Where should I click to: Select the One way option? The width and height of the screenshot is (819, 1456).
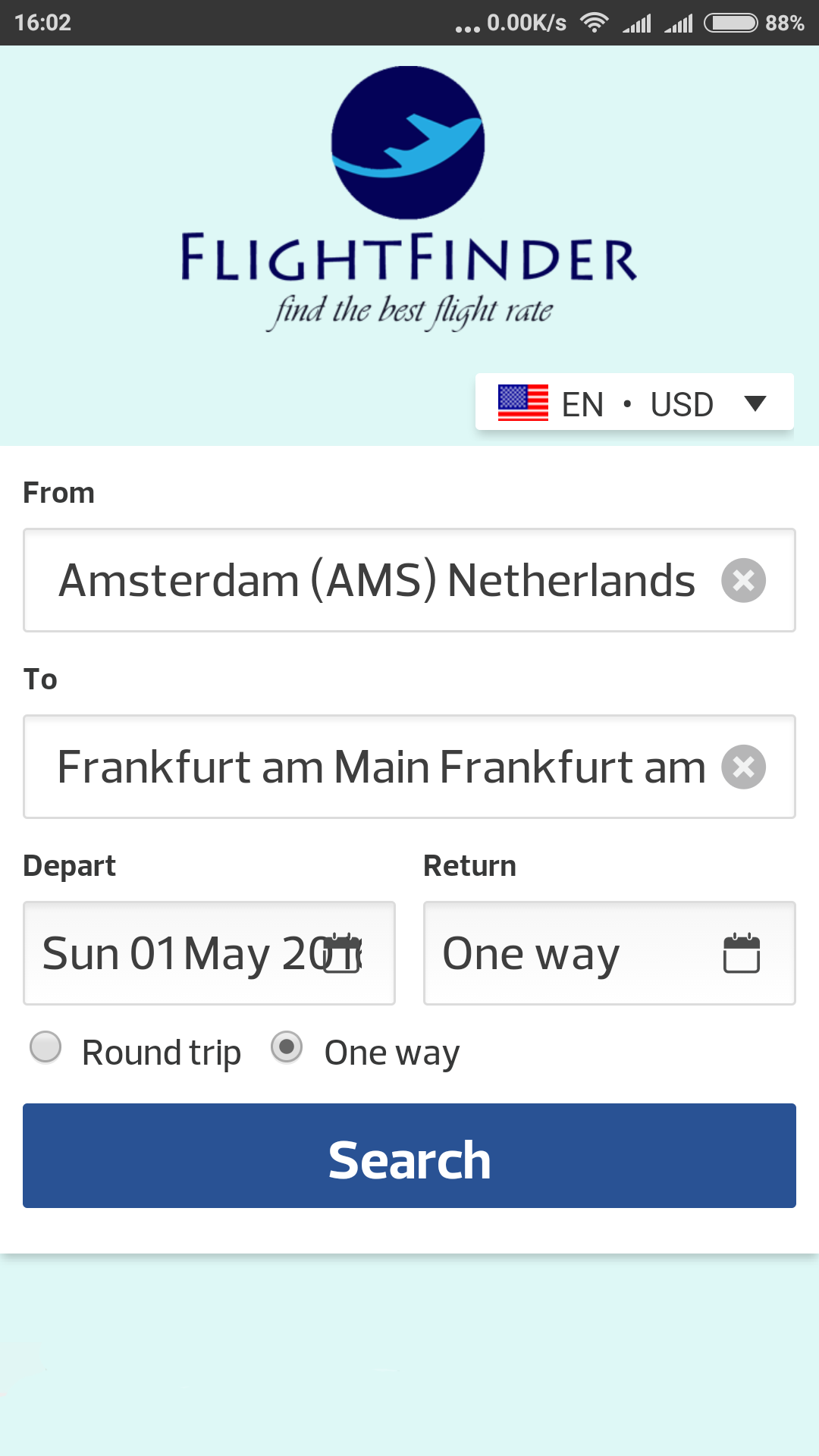(287, 1047)
